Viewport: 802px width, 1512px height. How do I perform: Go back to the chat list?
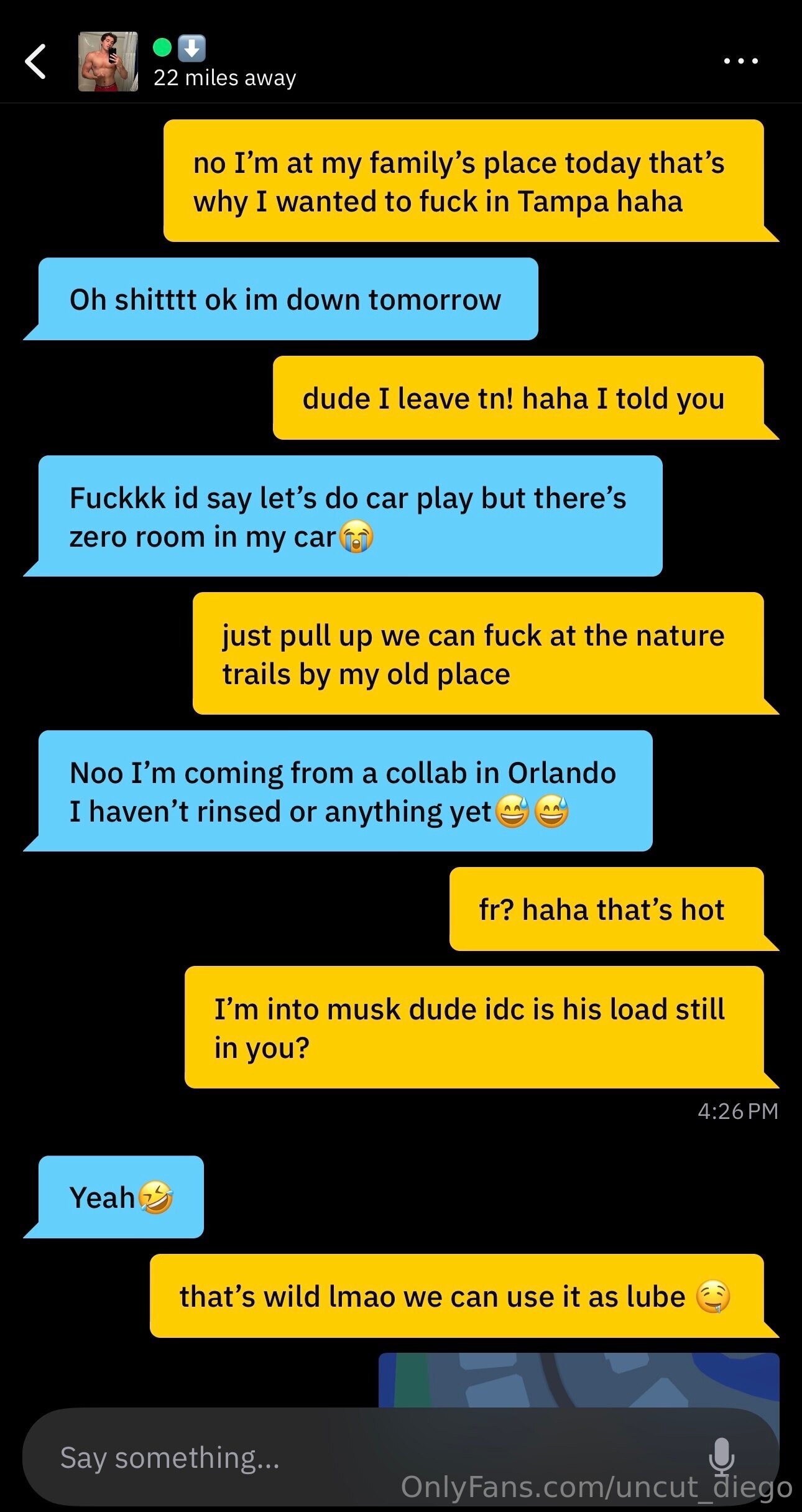tap(35, 62)
